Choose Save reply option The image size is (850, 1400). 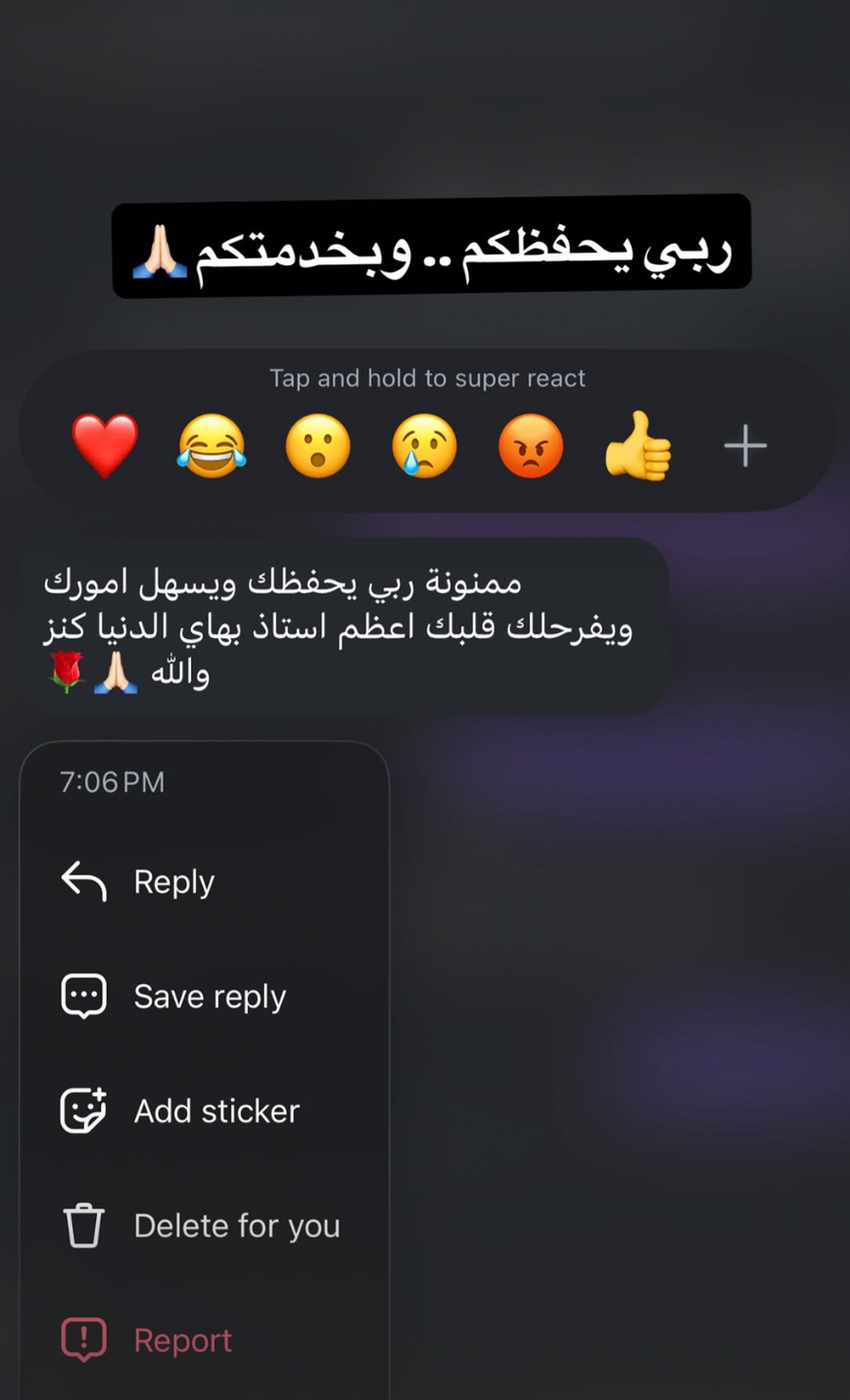coord(209,996)
